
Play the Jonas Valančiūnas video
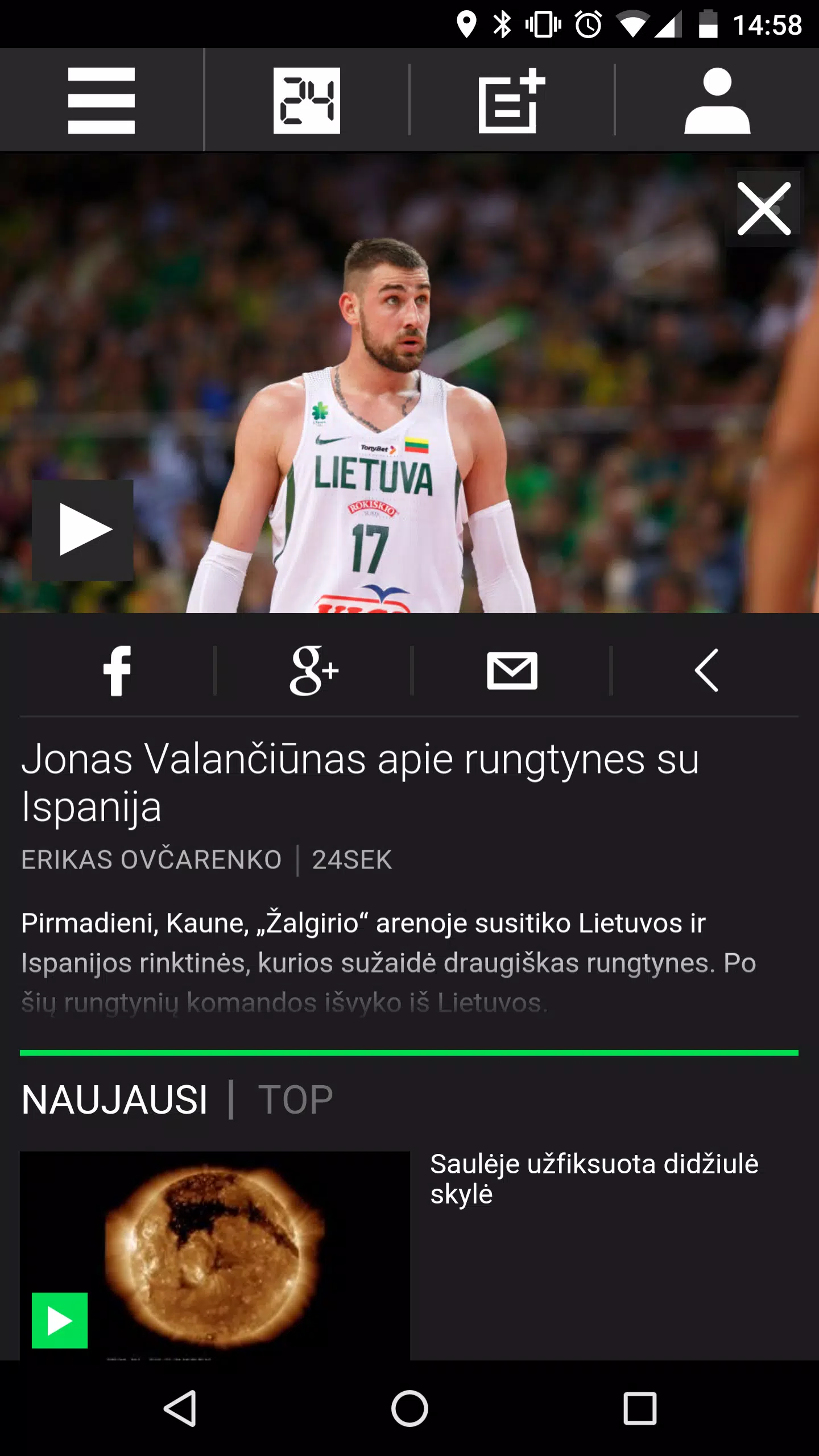[x=83, y=530]
